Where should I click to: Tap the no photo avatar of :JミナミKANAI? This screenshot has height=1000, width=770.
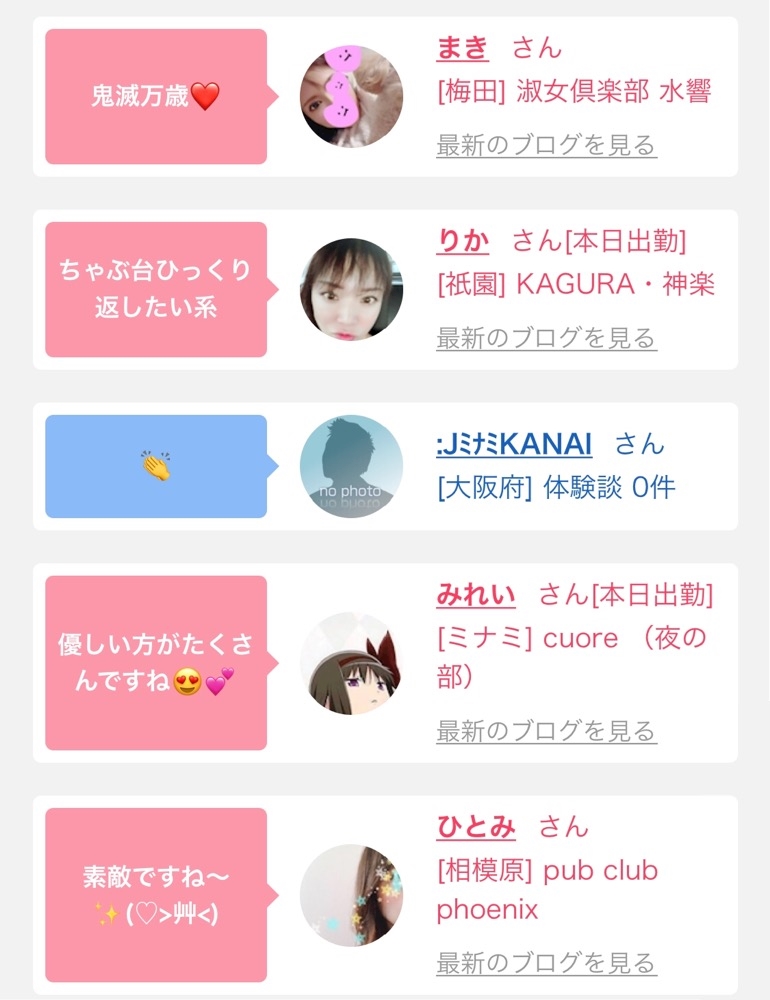352,466
